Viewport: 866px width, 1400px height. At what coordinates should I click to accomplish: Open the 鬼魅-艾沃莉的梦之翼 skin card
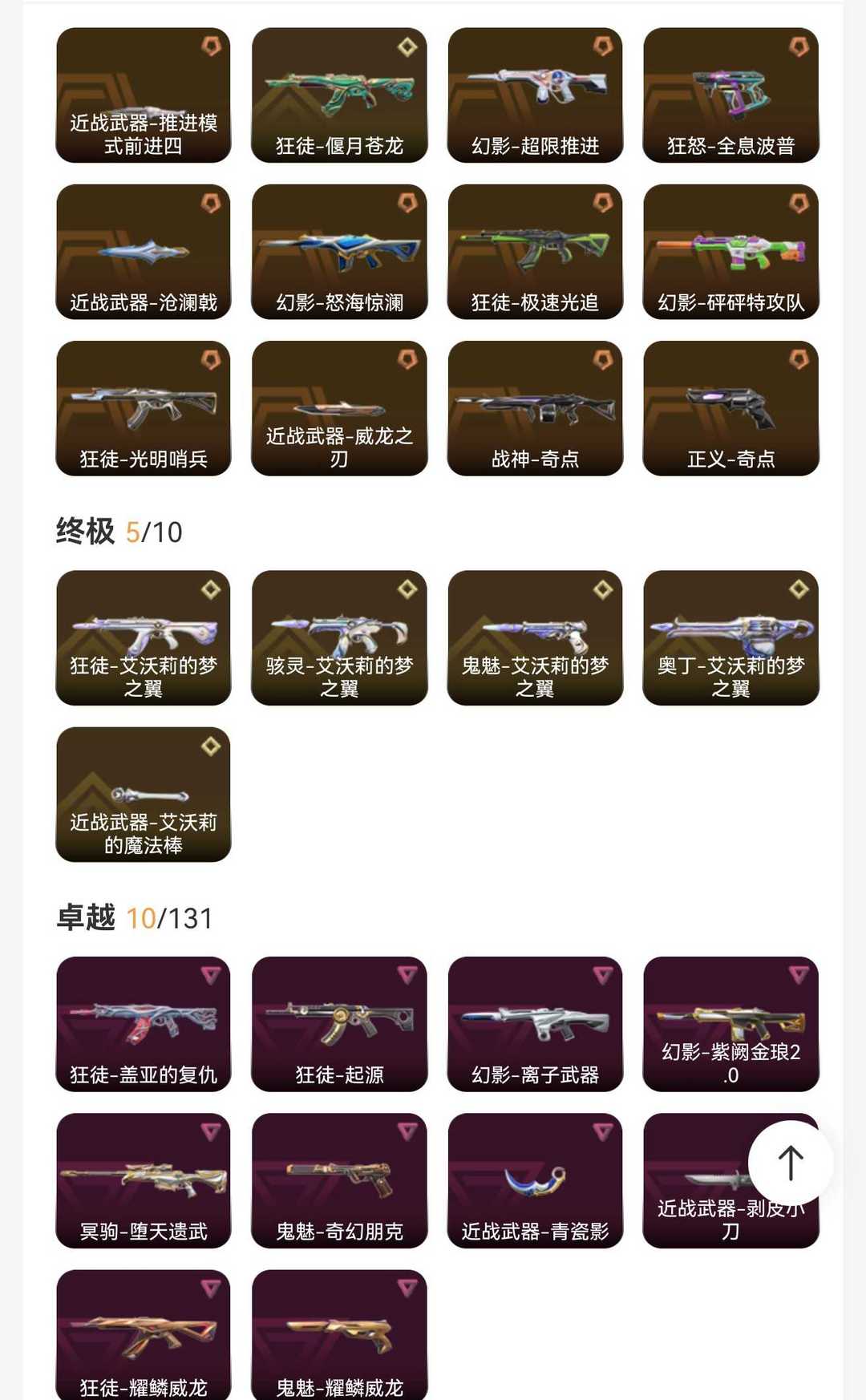535,637
